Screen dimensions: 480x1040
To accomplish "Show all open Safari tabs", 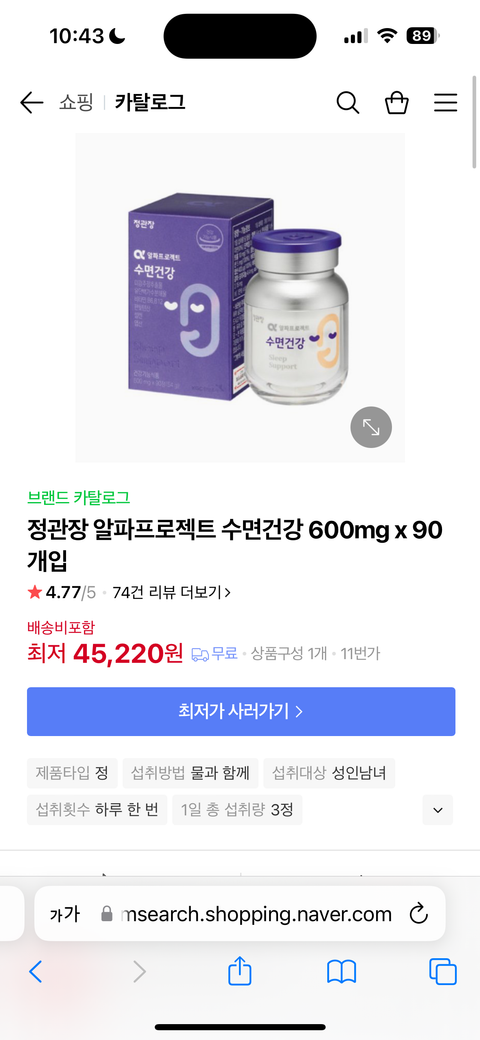I will [x=443, y=972].
